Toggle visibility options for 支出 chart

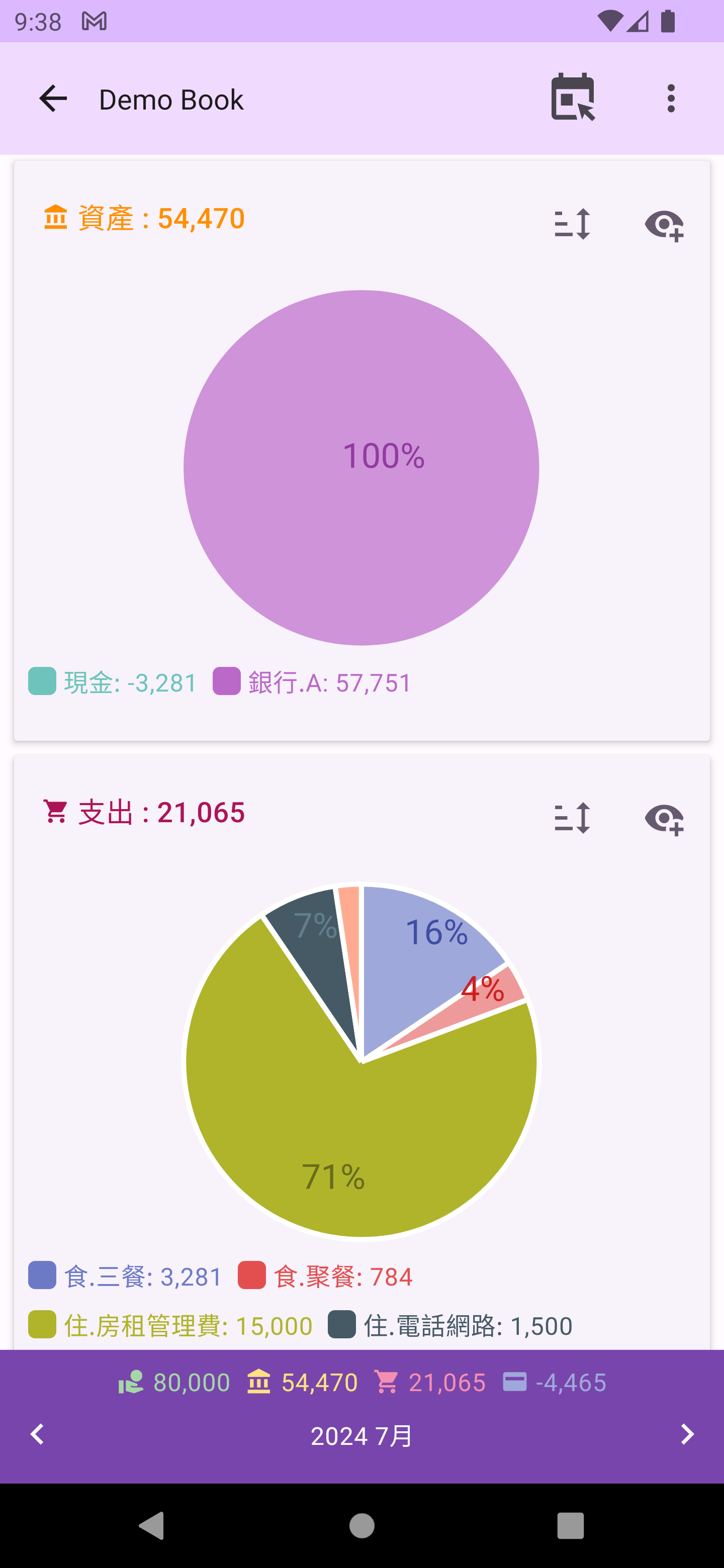(664, 819)
